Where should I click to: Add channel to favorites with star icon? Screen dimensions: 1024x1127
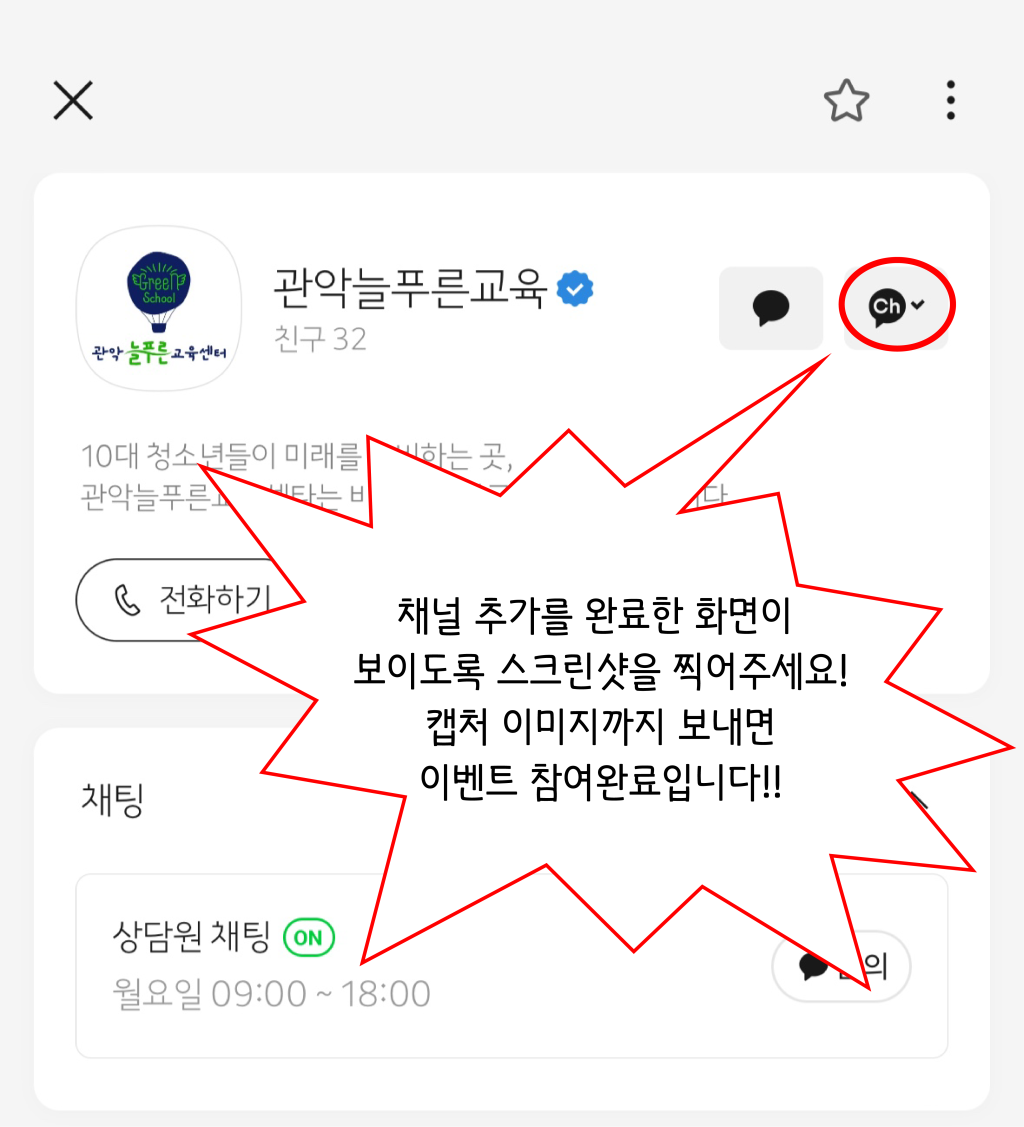(846, 101)
